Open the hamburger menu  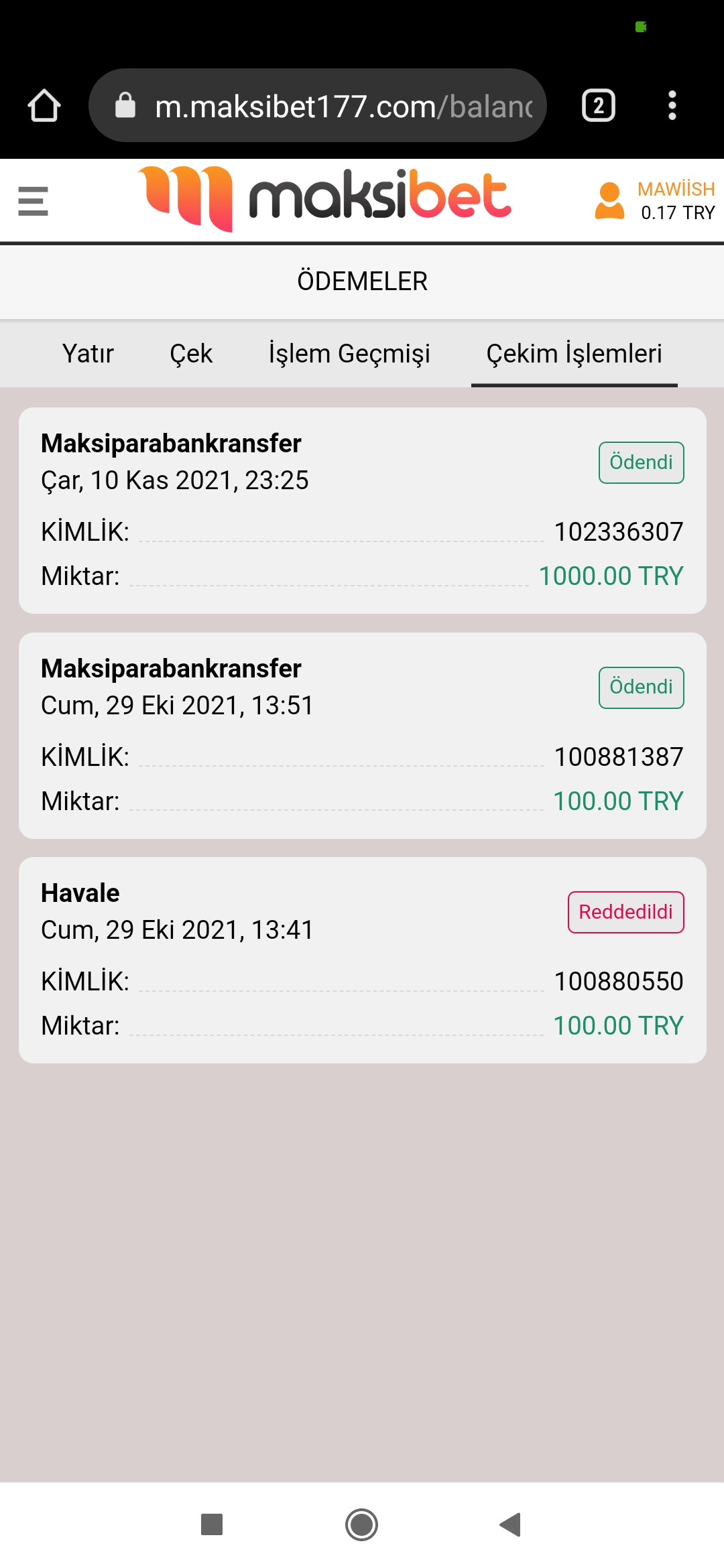[x=34, y=201]
